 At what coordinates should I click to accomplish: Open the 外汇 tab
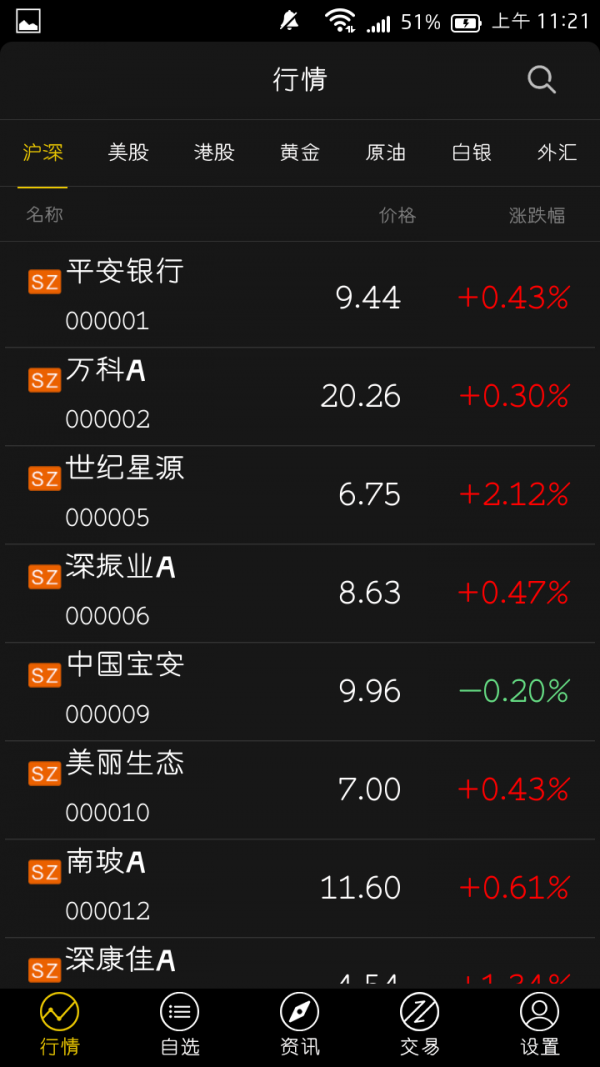tap(557, 153)
